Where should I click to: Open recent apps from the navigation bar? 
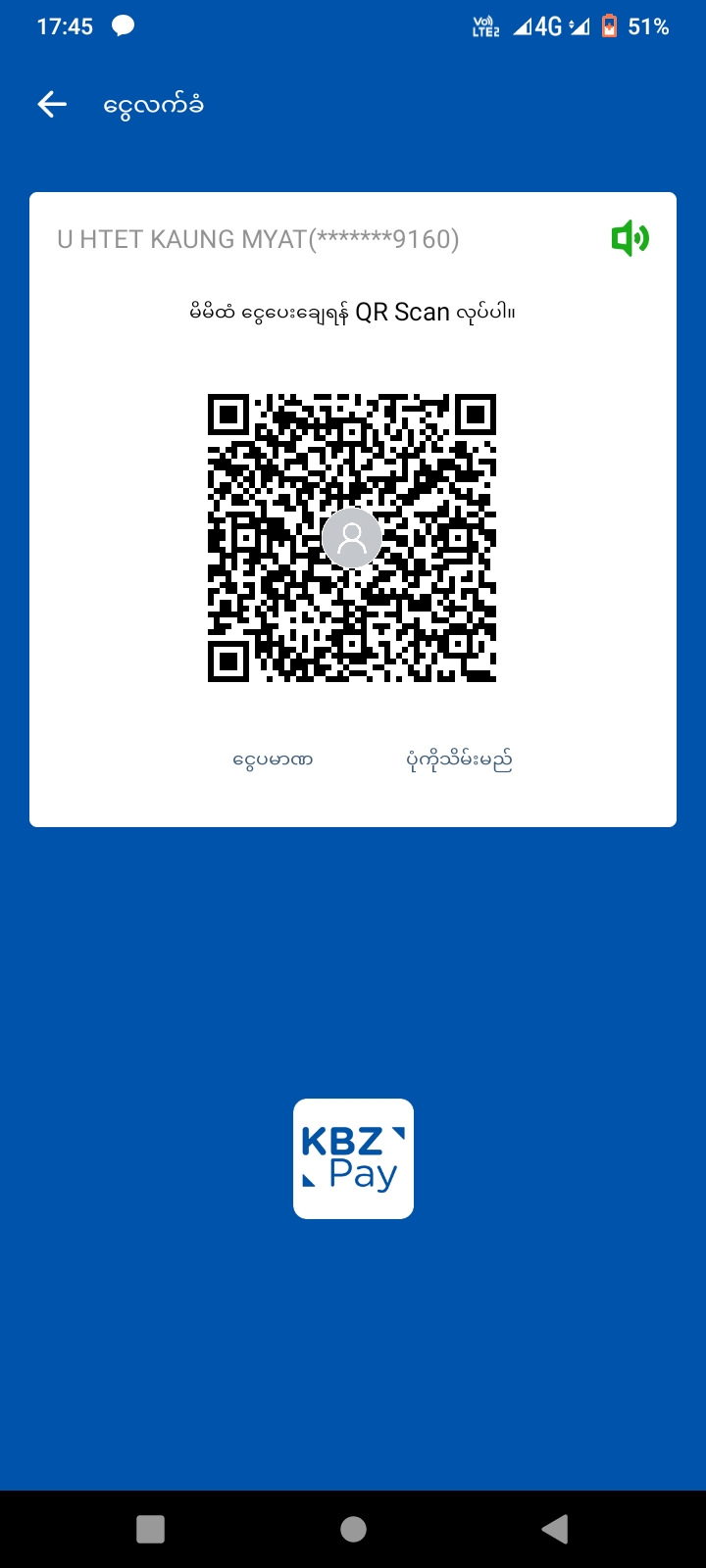(150, 1529)
